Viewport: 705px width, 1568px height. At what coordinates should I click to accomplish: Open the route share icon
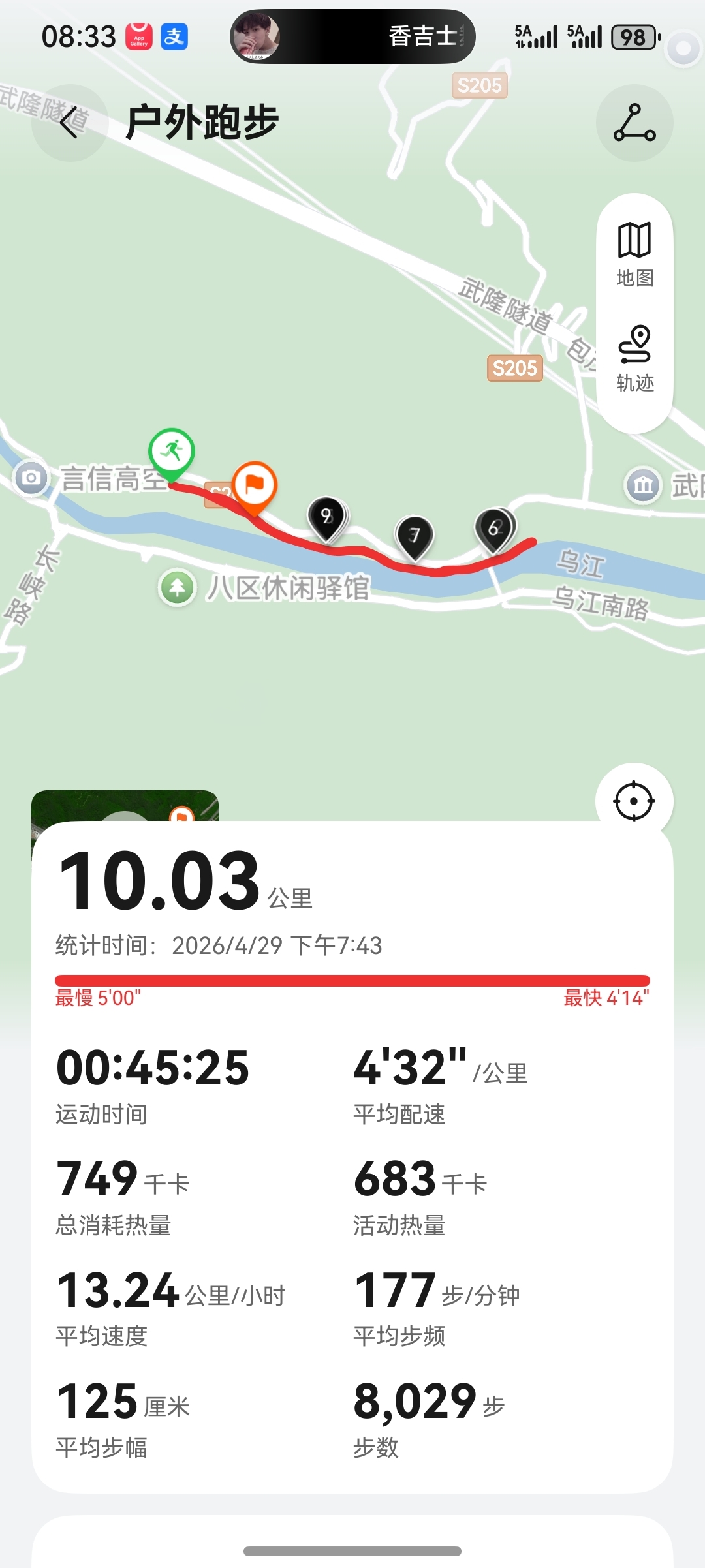(x=634, y=123)
